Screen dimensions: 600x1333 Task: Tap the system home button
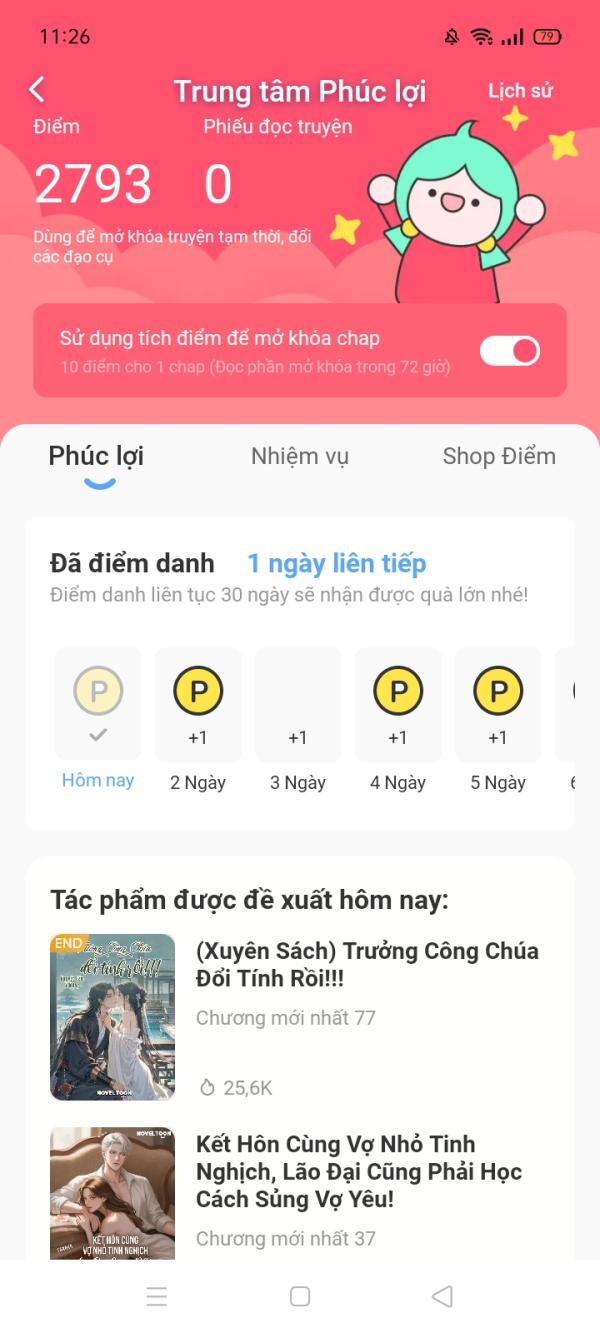300,1296
